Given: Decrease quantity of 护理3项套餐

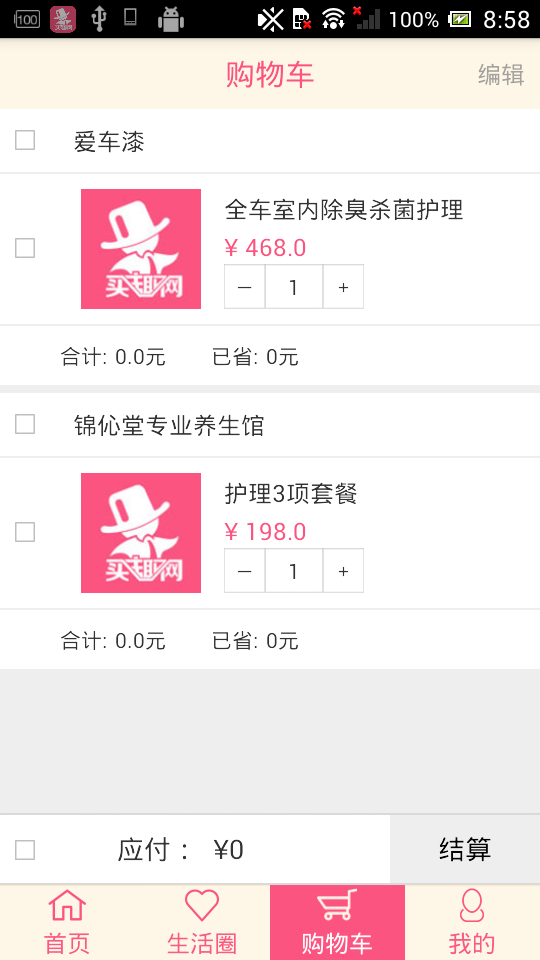Looking at the screenshot, I should click(244, 571).
